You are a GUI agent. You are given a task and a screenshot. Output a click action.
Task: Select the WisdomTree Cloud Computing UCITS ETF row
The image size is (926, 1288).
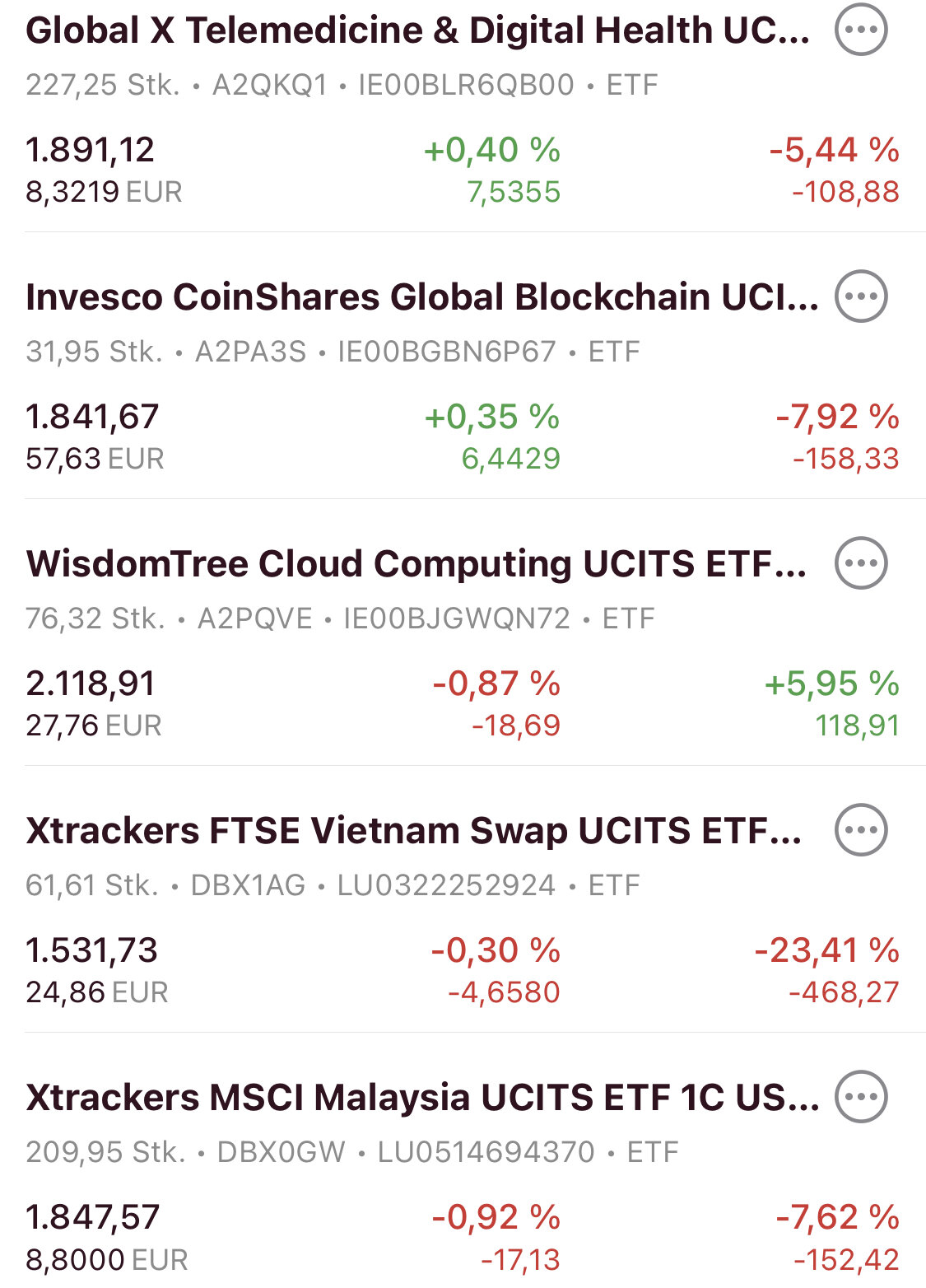click(416, 565)
